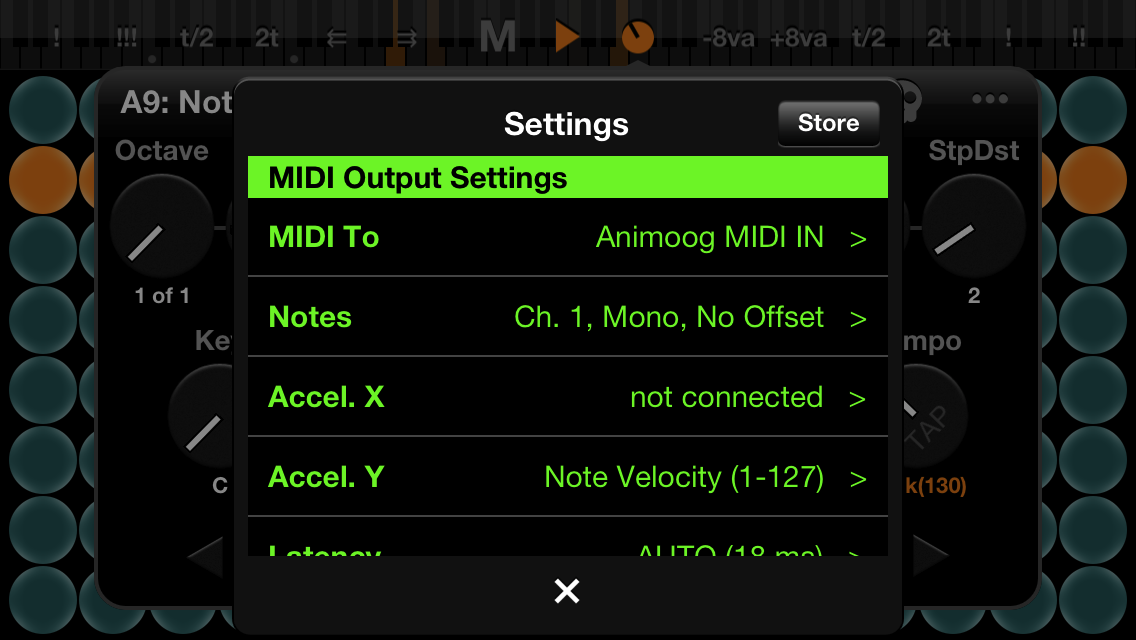Open the Latency setting row

coord(567,546)
